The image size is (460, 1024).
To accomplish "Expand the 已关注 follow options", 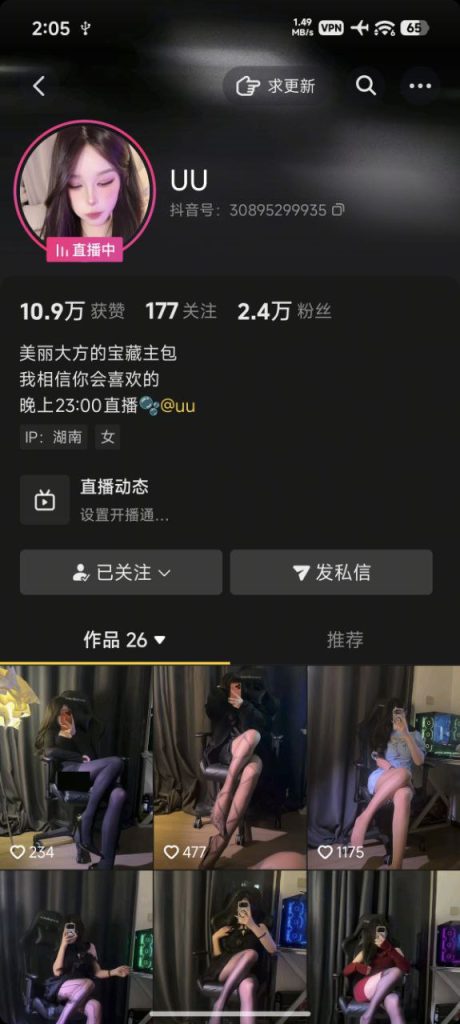I will [121, 573].
